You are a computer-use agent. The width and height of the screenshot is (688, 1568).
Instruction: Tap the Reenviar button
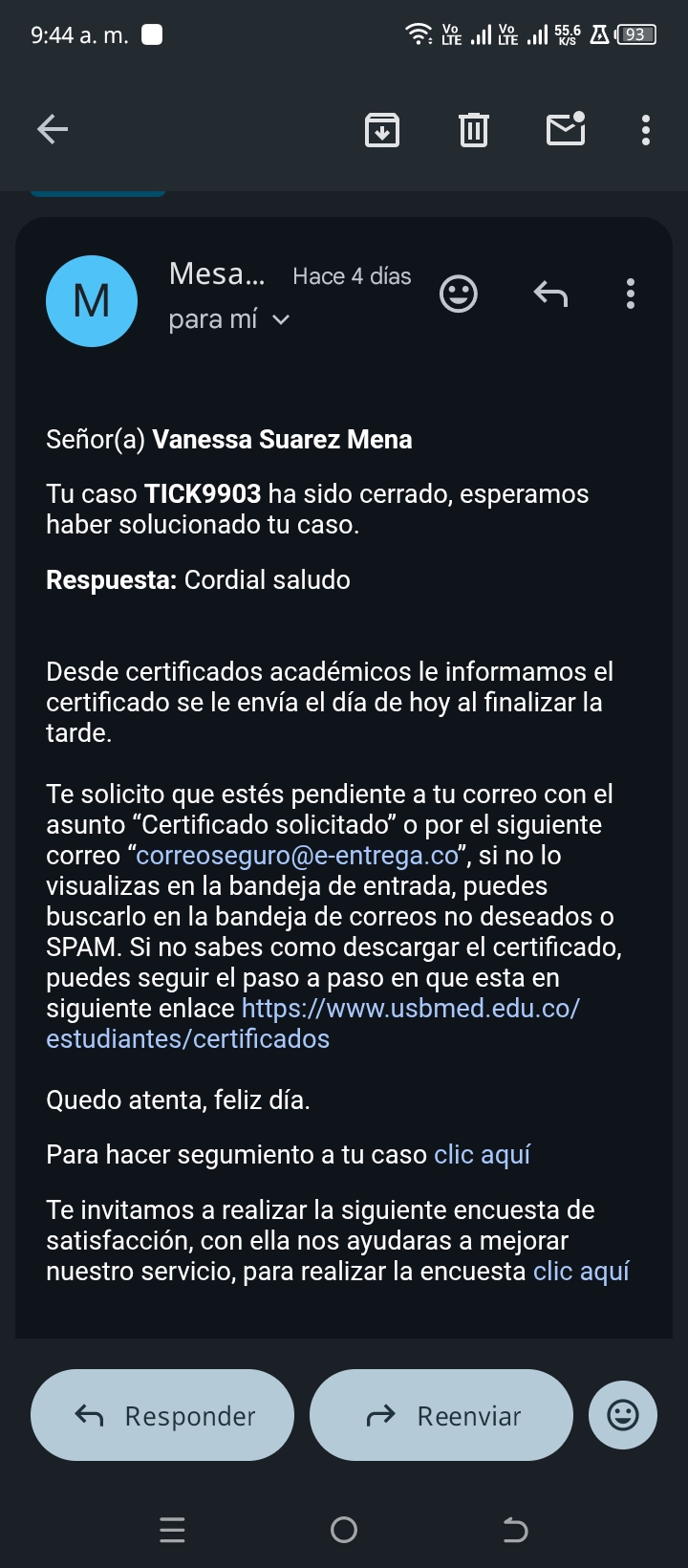point(441,1415)
